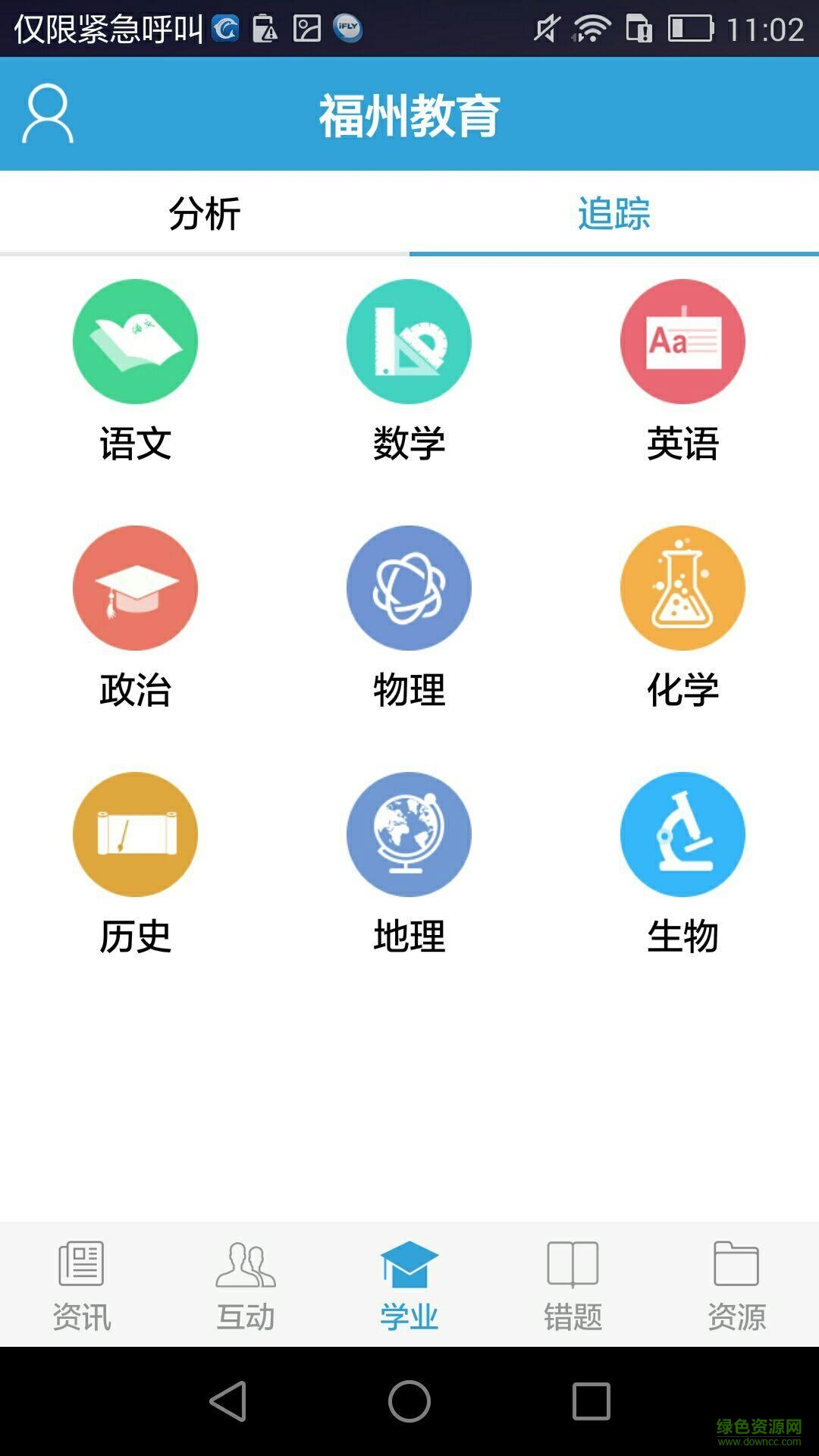Image resolution: width=819 pixels, height=1456 pixels.
Task: Tap the 地理 globe icon
Action: [x=409, y=834]
